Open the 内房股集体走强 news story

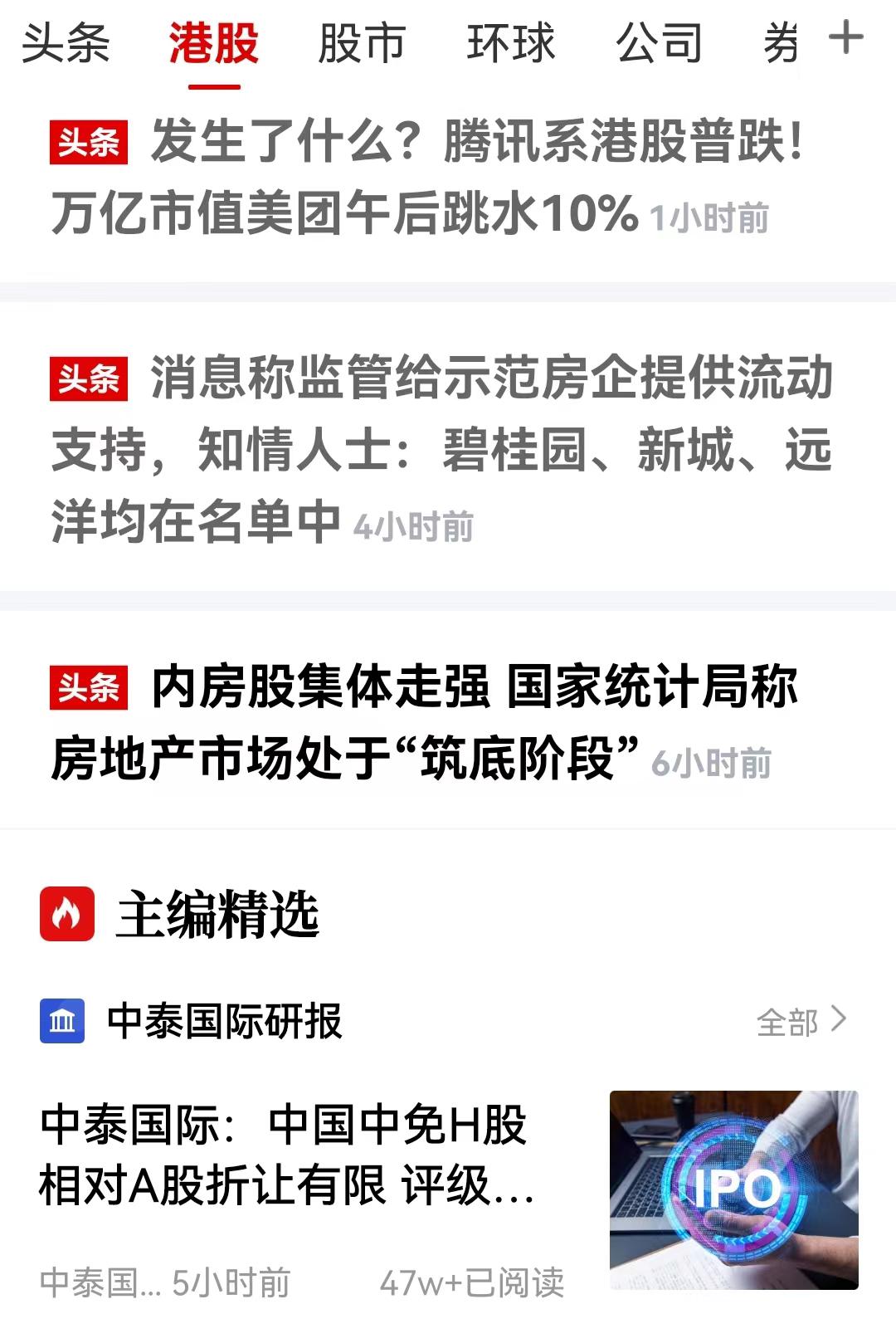pyautogui.click(x=423, y=722)
